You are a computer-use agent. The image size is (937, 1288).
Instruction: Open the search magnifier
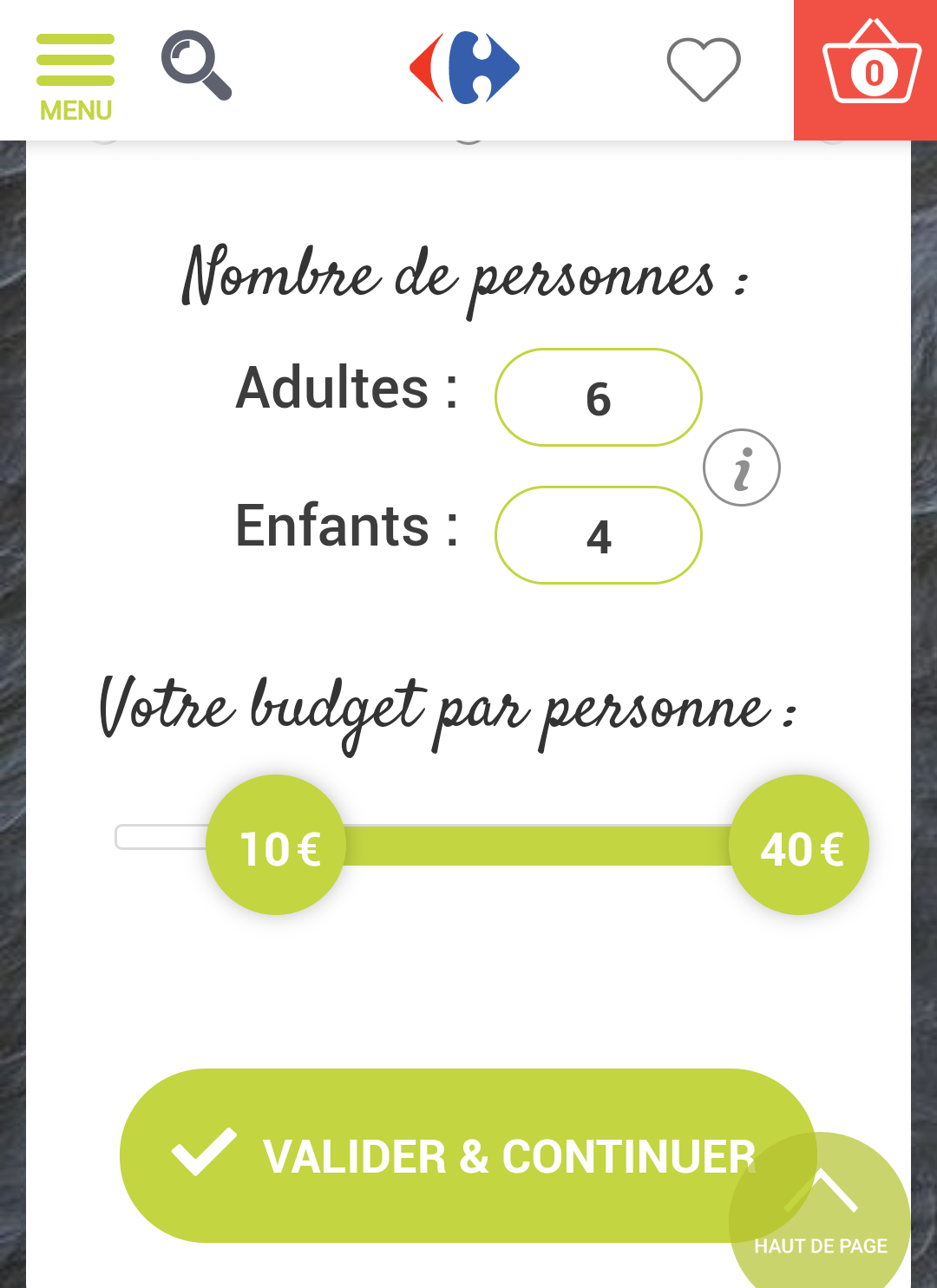pos(196,66)
